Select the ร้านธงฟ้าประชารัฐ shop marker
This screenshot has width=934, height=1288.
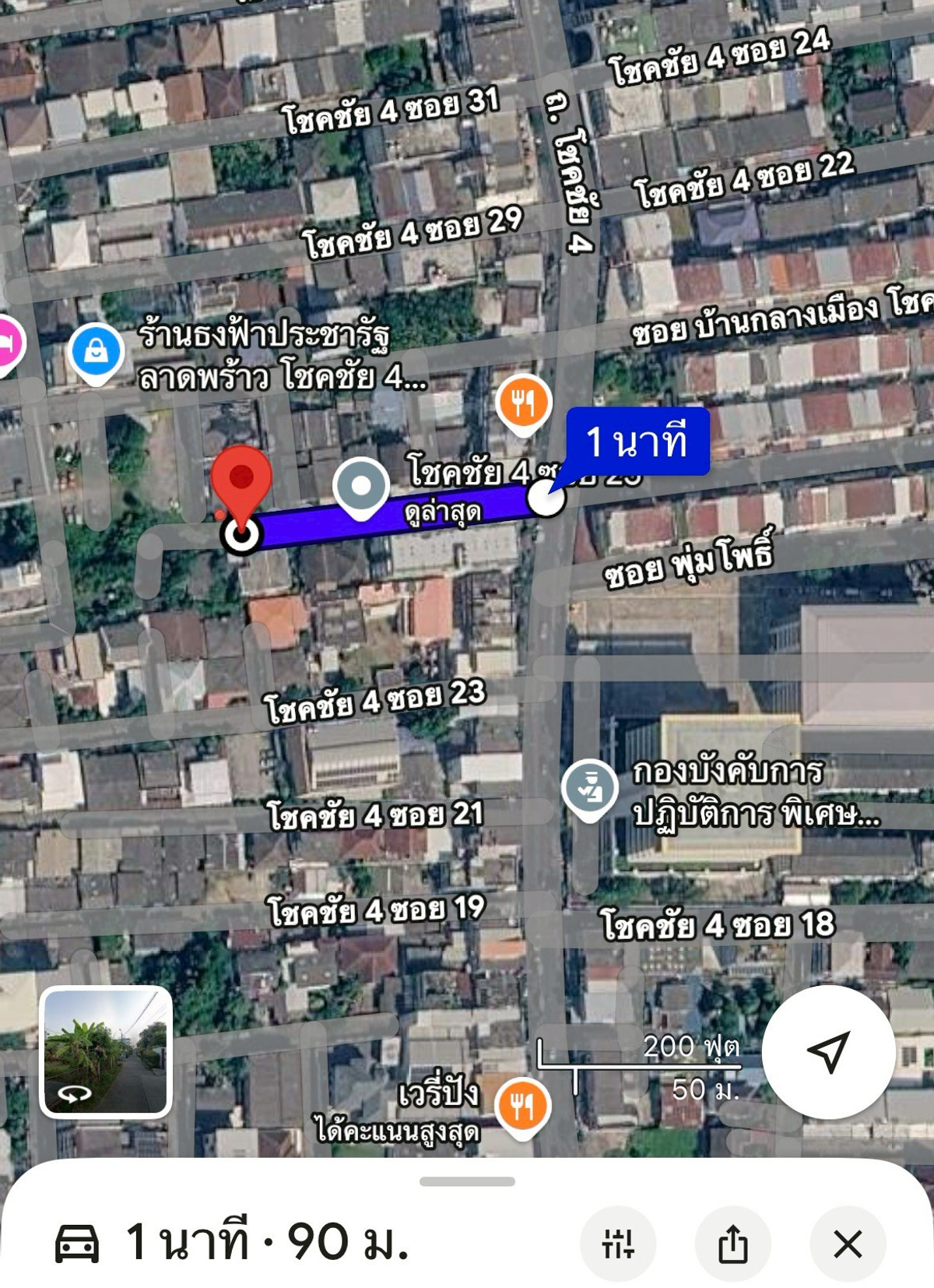(96, 351)
